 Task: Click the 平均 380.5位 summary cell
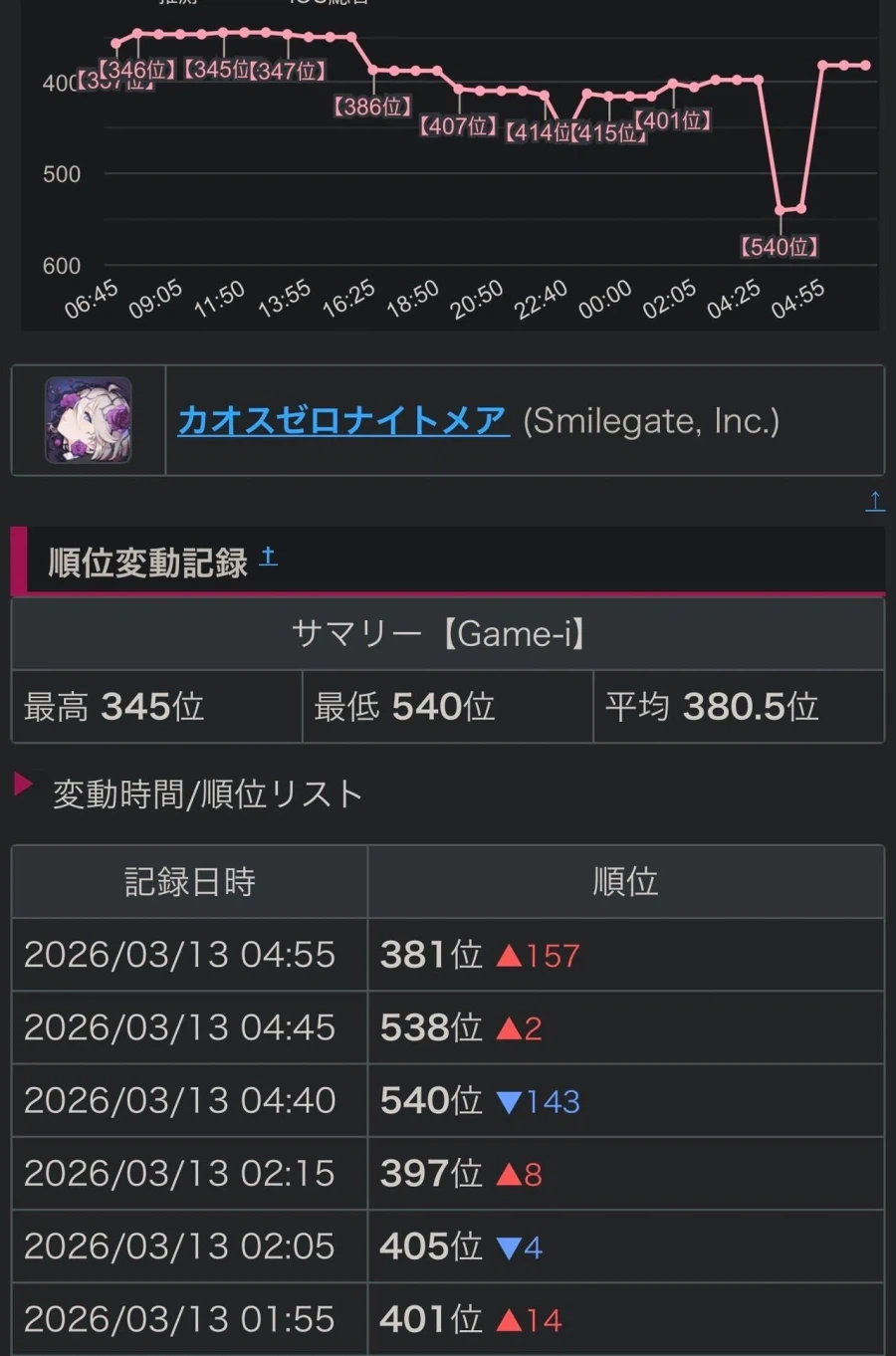tap(741, 707)
